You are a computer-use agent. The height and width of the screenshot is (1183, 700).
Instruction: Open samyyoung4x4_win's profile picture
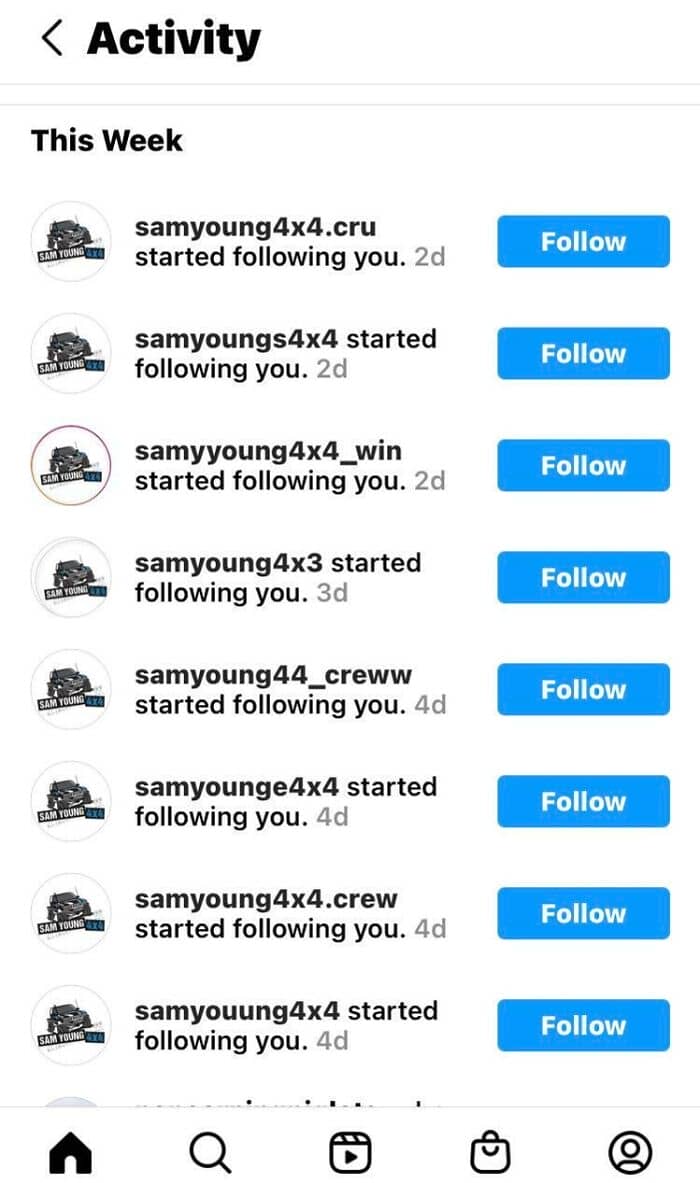pos(71,466)
